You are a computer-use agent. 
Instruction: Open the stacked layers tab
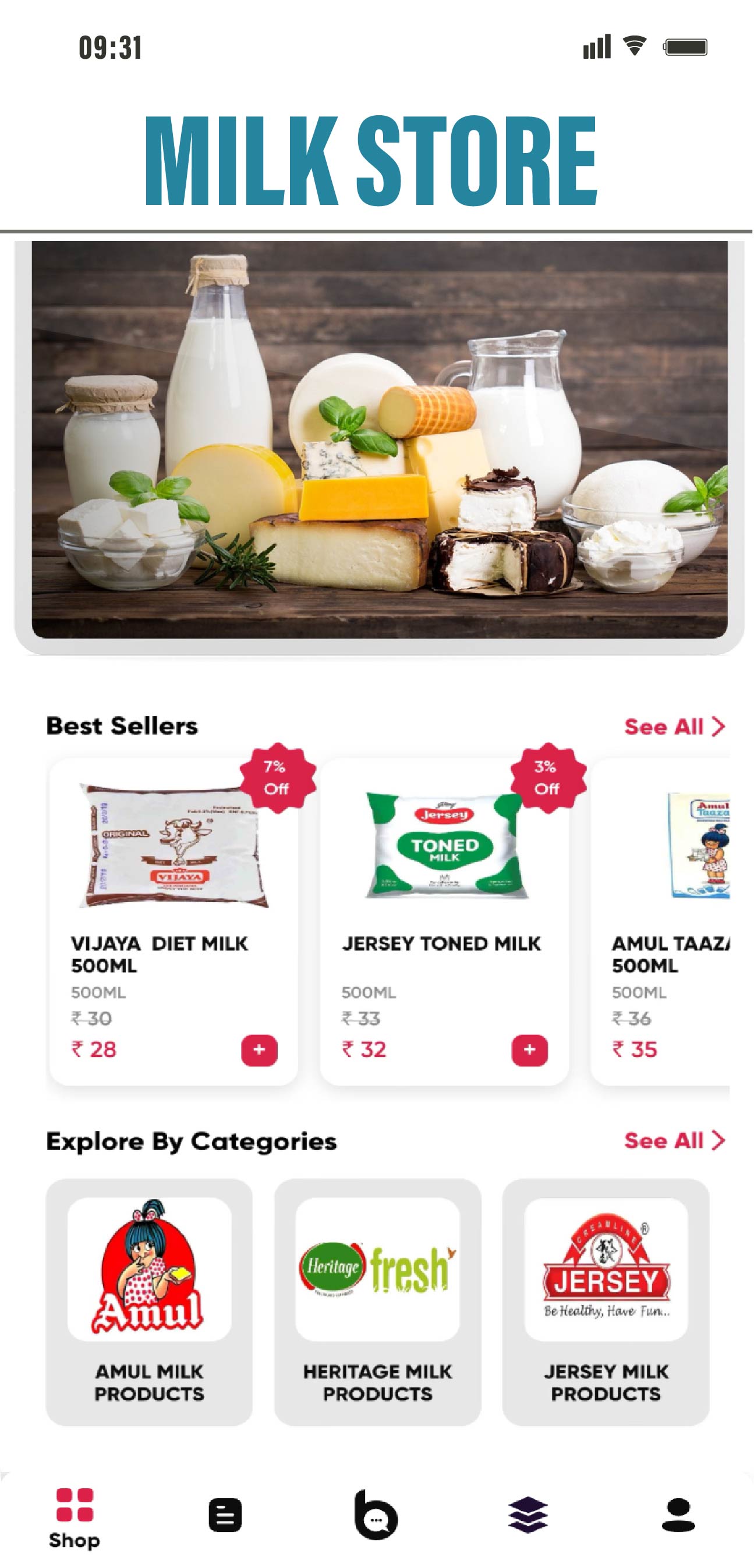pyautogui.click(x=528, y=1514)
